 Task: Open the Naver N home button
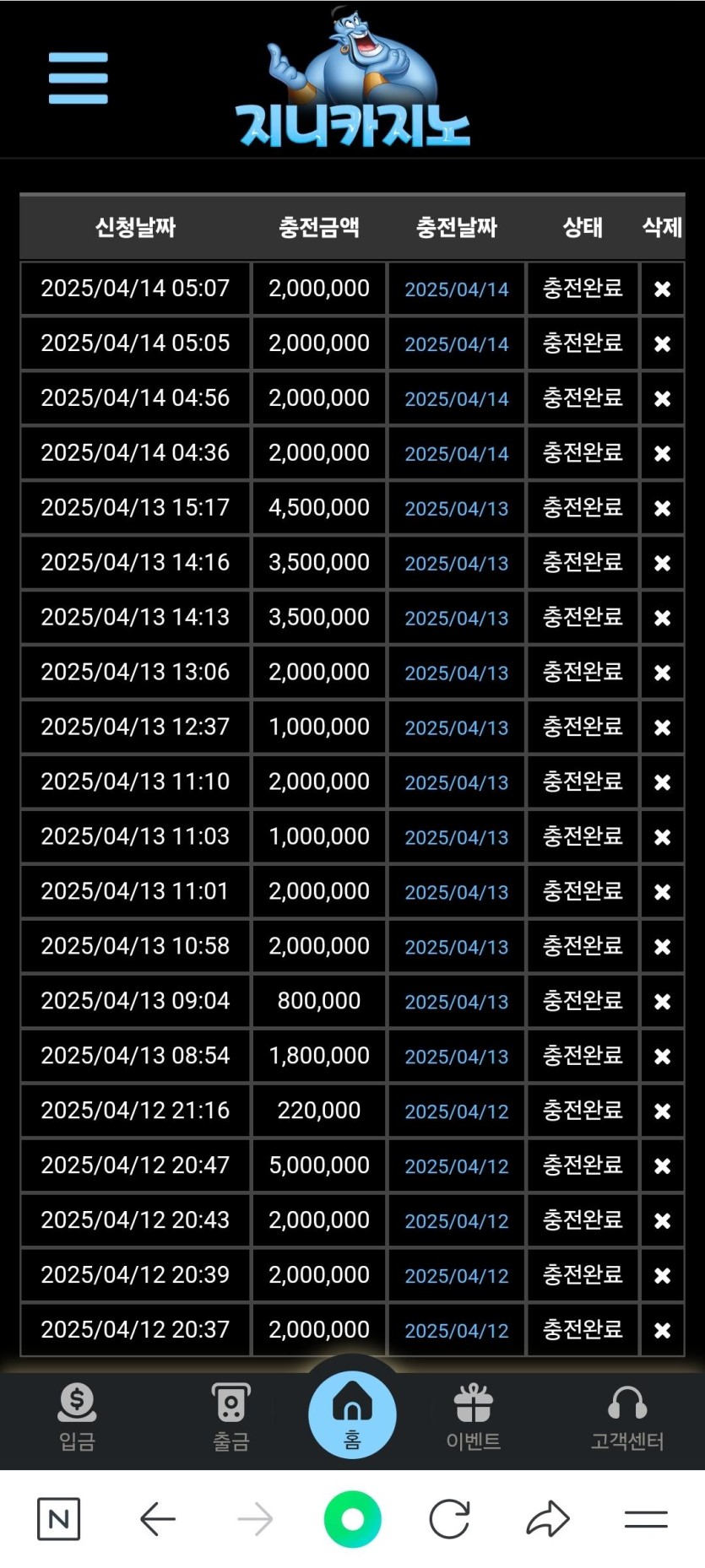[59, 1519]
